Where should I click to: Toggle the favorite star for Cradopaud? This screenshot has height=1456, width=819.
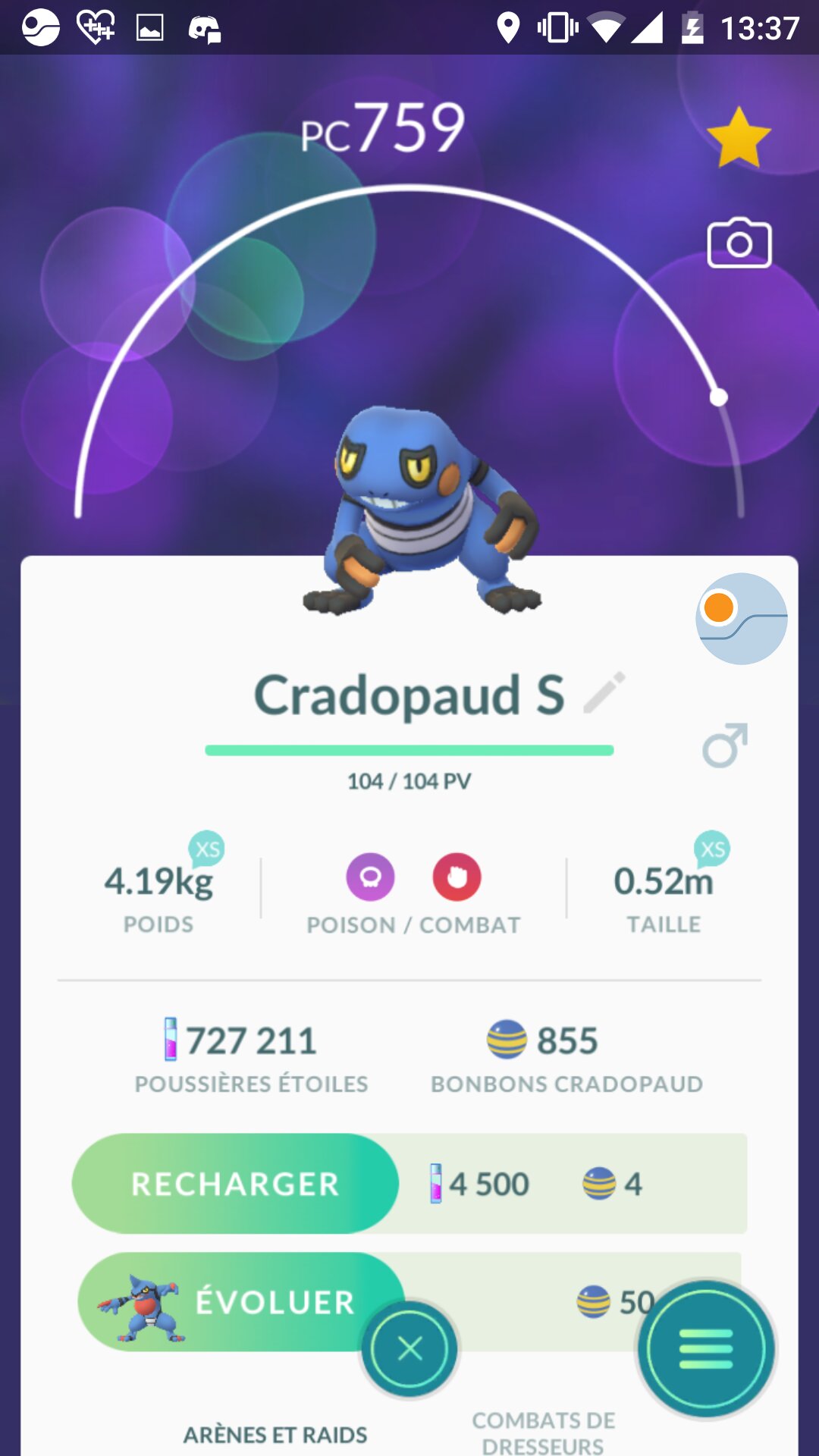coord(739,137)
